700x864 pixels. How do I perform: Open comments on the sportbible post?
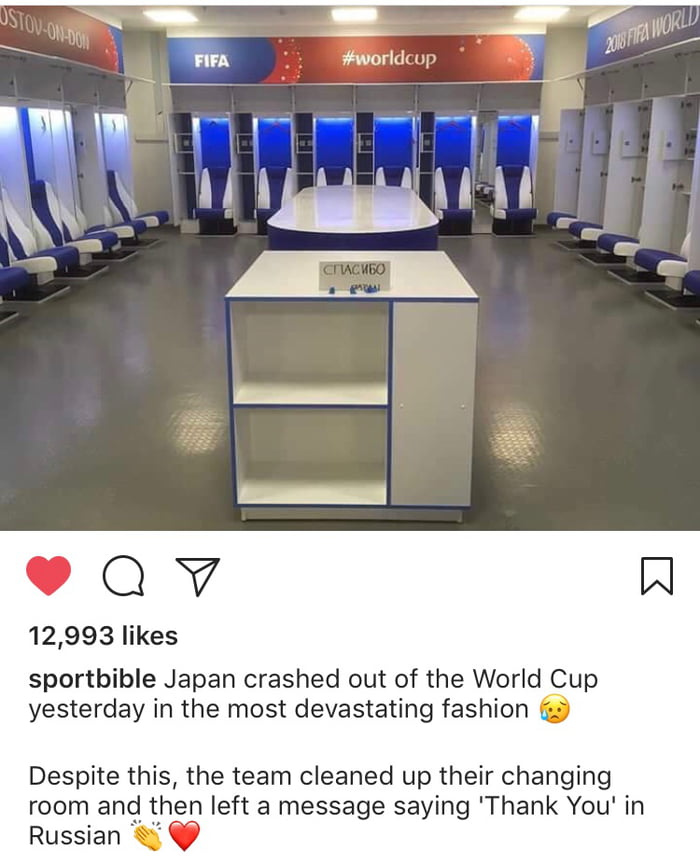pyautogui.click(x=124, y=577)
